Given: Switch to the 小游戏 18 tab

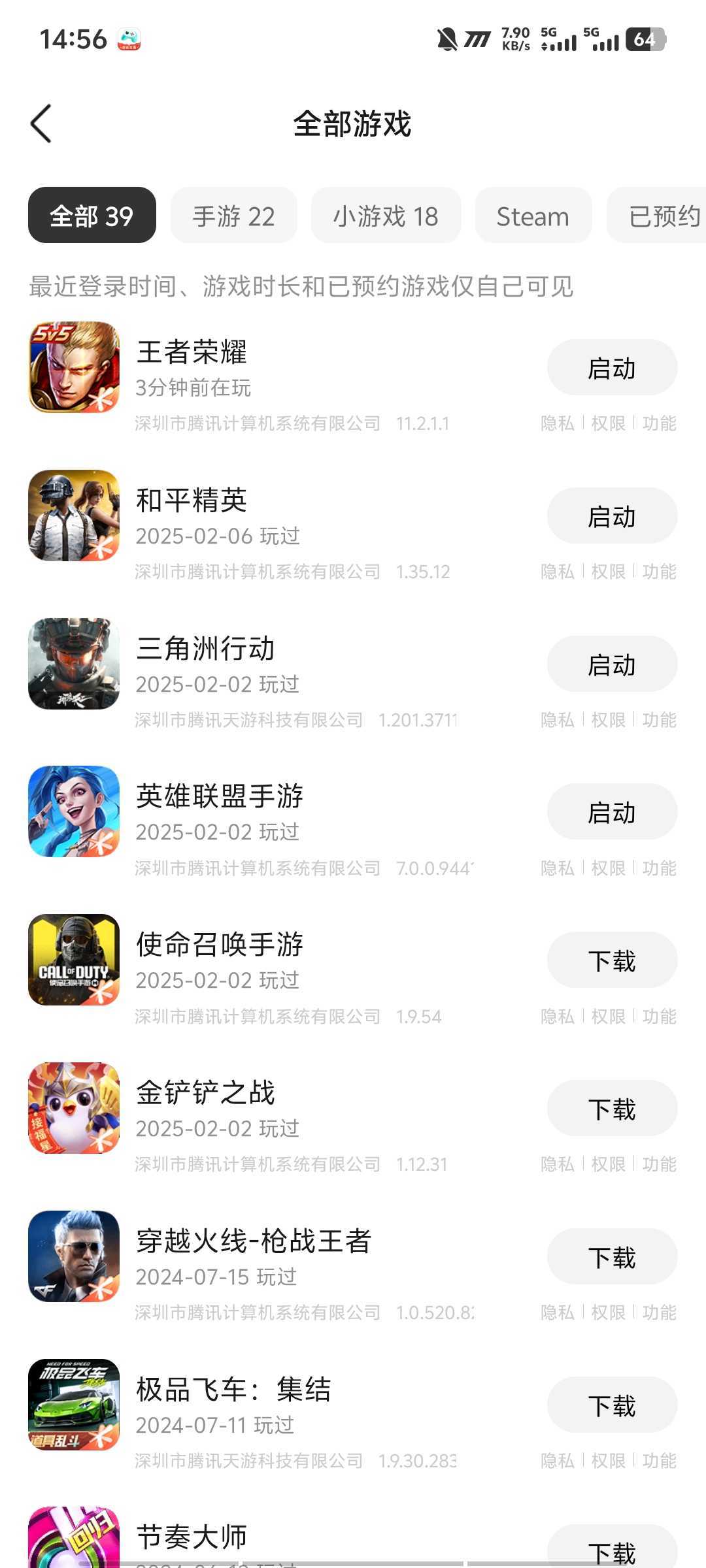Looking at the screenshot, I should pos(386,216).
